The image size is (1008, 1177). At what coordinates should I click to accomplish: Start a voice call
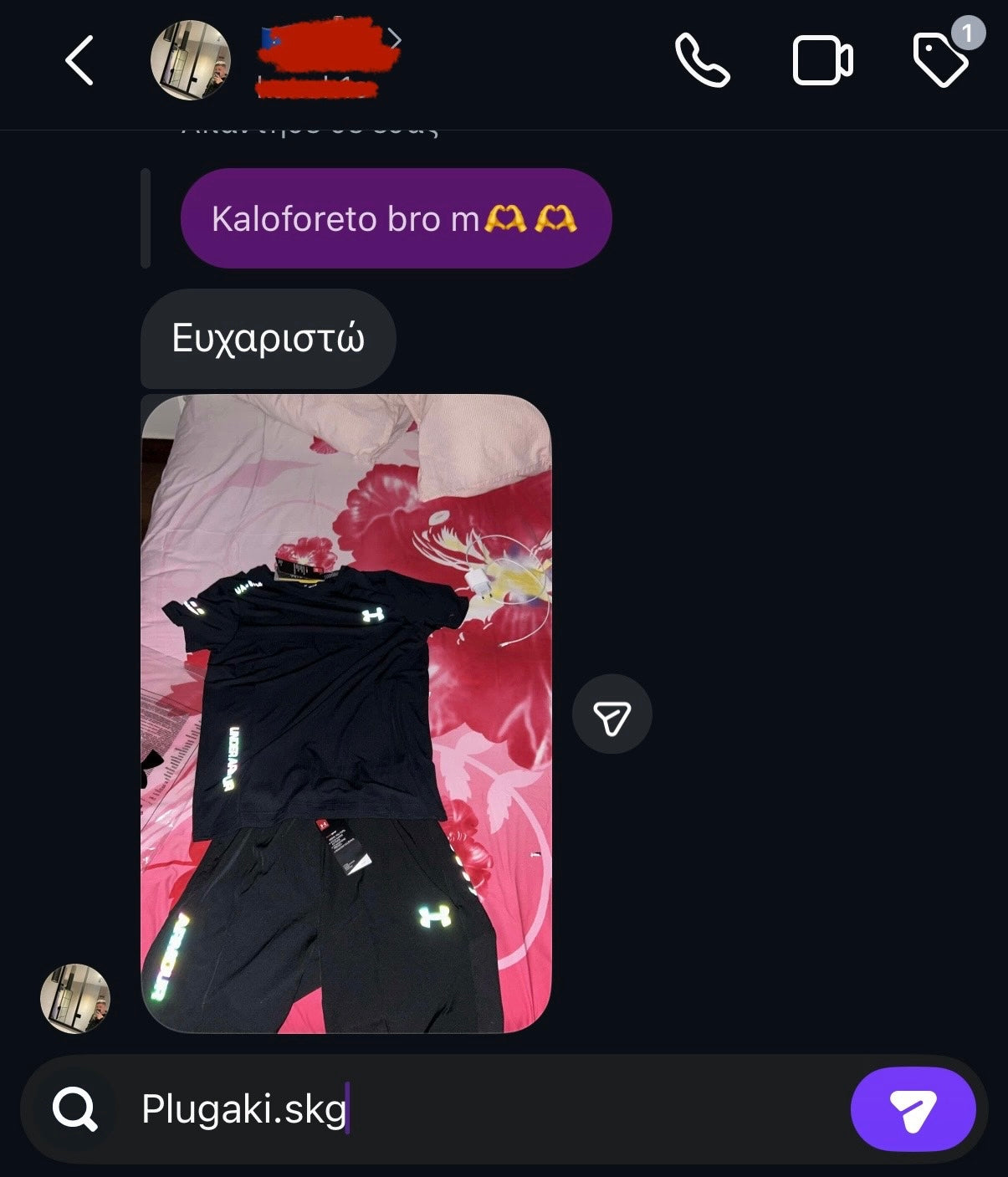pyautogui.click(x=703, y=60)
